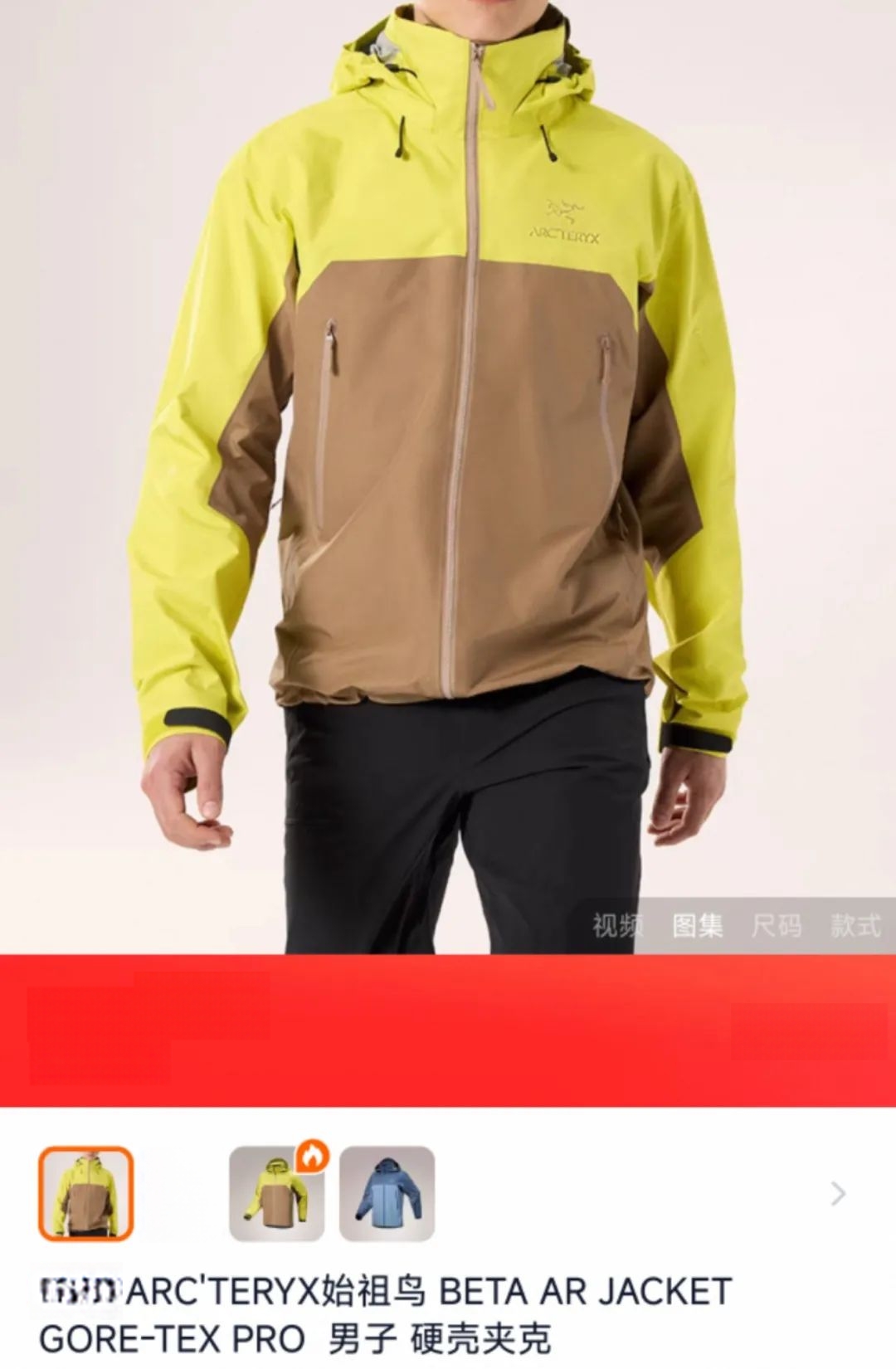896x1369 pixels.
Task: Select the yellow-brown jacket worn by model
Action: click(x=86, y=1194)
